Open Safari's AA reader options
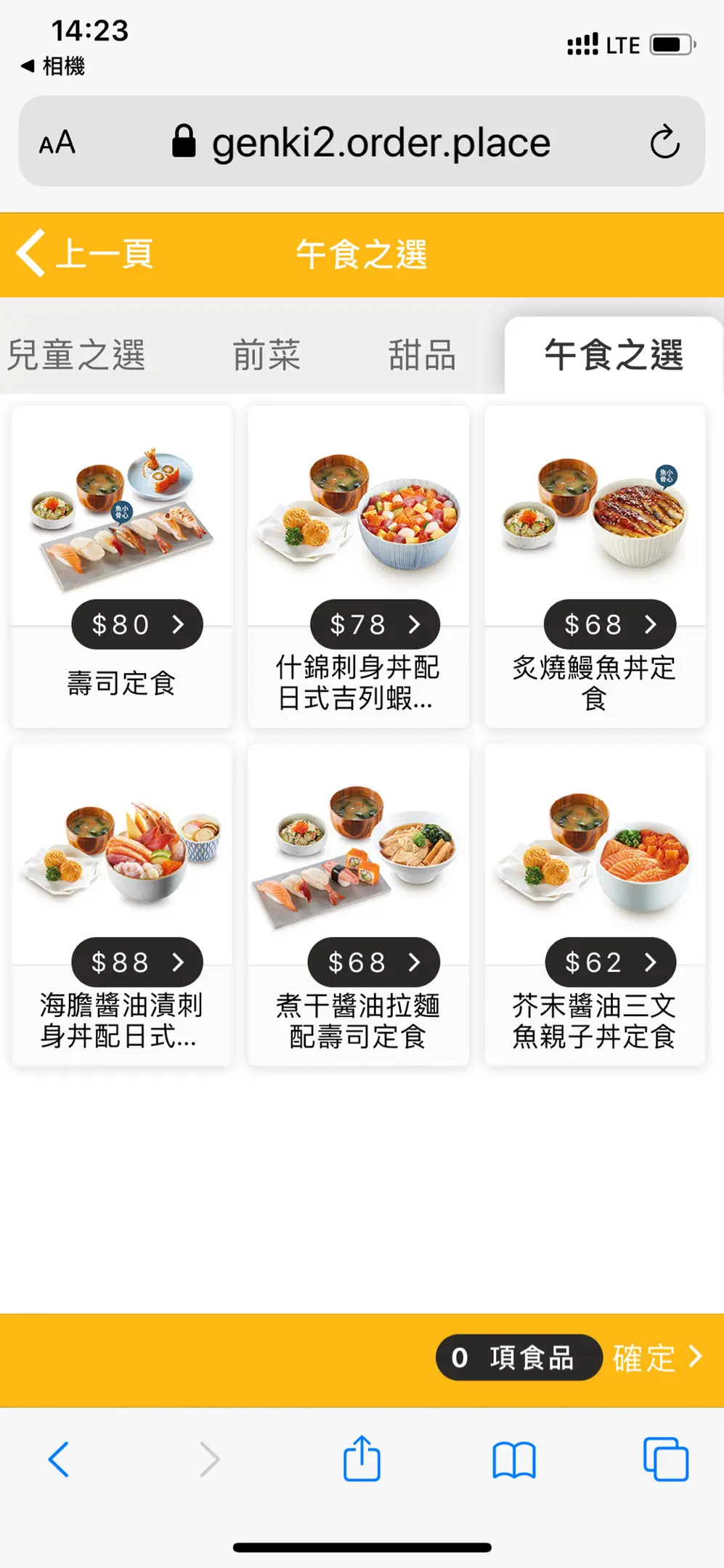Screen dimensions: 724x1568 [x=57, y=142]
